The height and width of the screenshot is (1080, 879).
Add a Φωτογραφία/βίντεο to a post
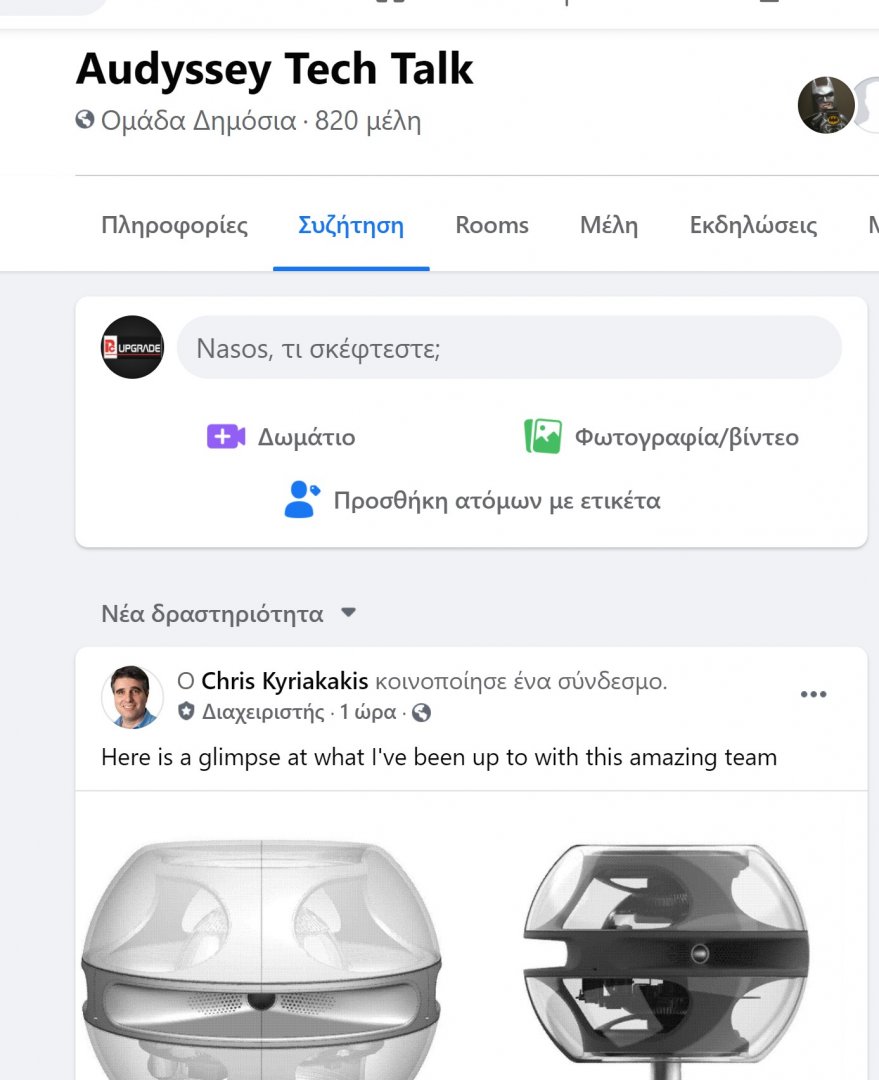pos(661,437)
